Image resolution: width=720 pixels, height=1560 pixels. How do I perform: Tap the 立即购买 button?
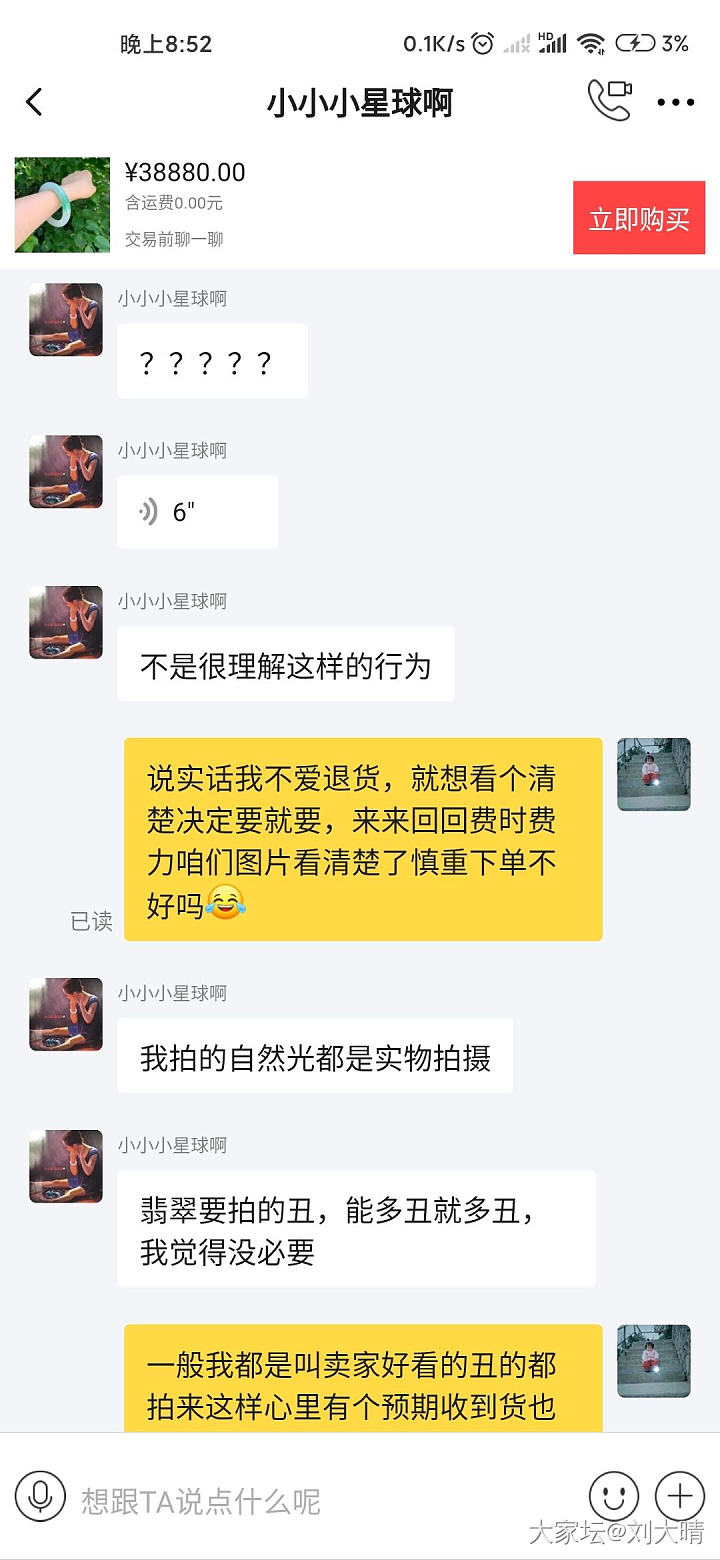pyautogui.click(x=639, y=218)
